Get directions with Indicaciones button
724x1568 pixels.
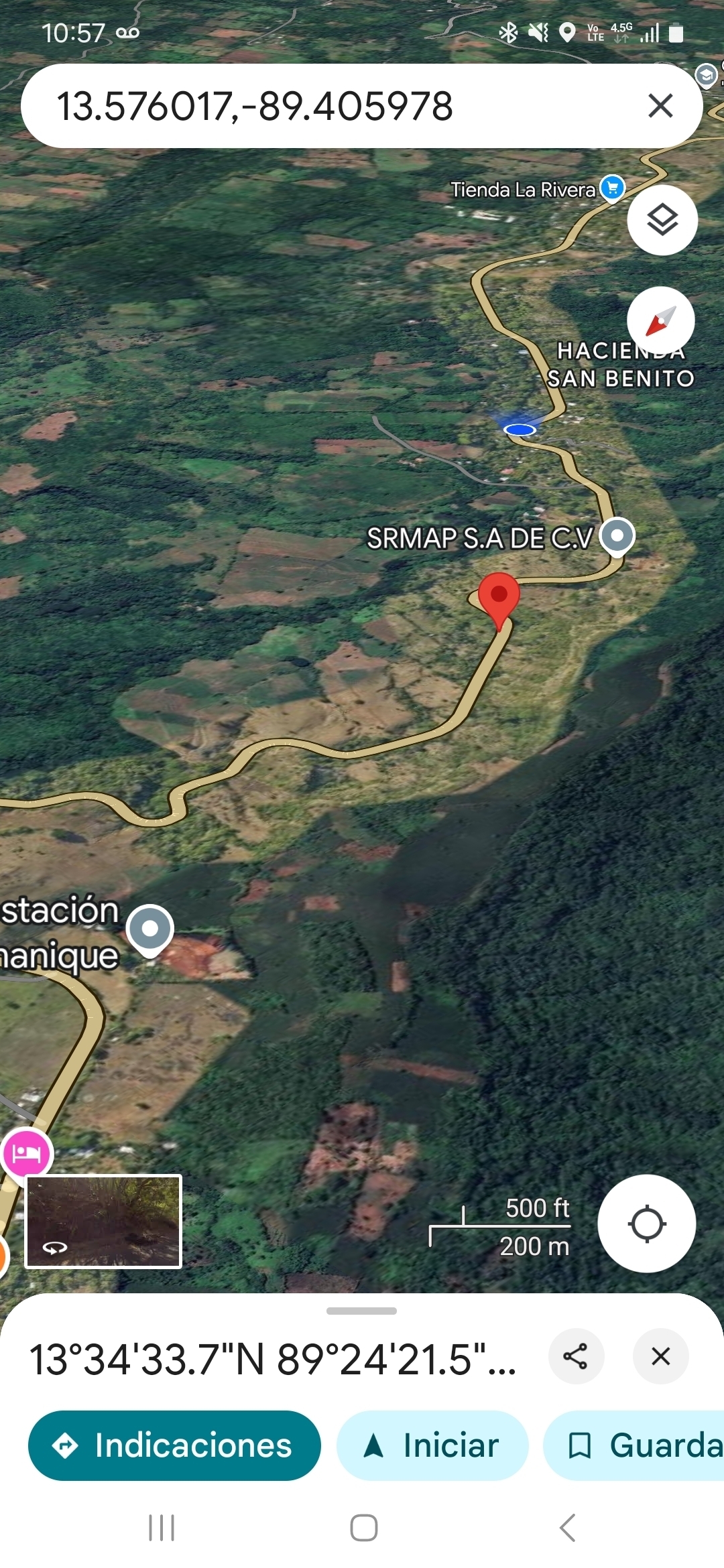coord(174,1445)
